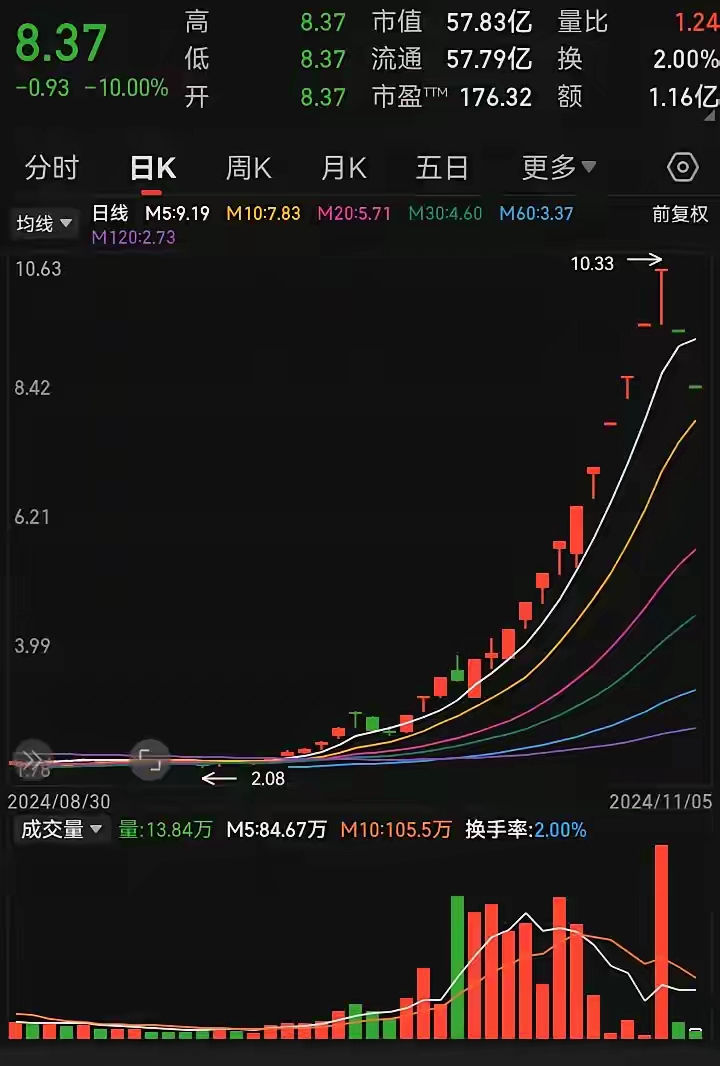The height and width of the screenshot is (1066, 720).
Task: Select the 日K tab
Action: 153,168
